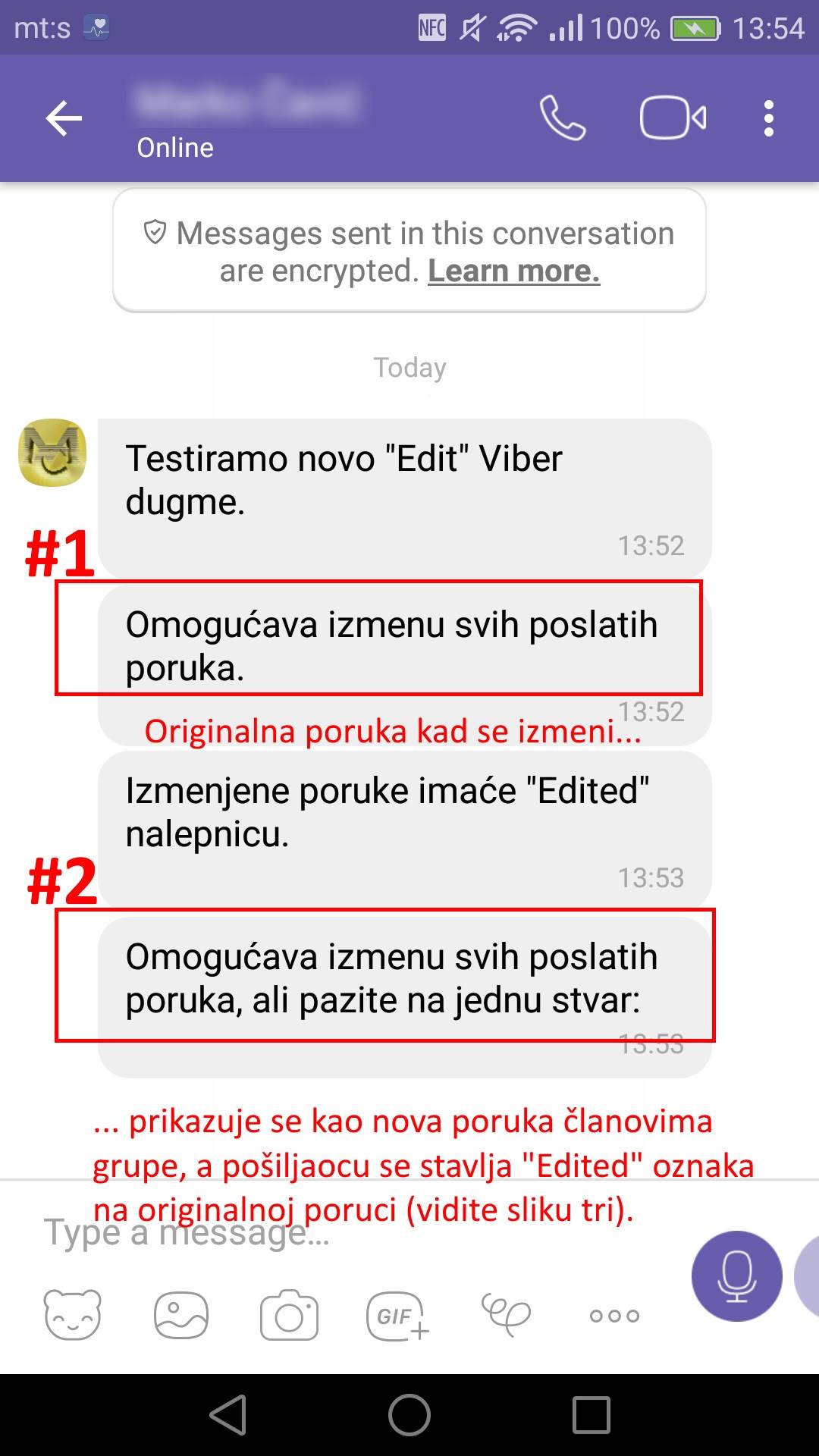Tap the system home button
This screenshot has height=1456, width=819.
(x=409, y=1415)
